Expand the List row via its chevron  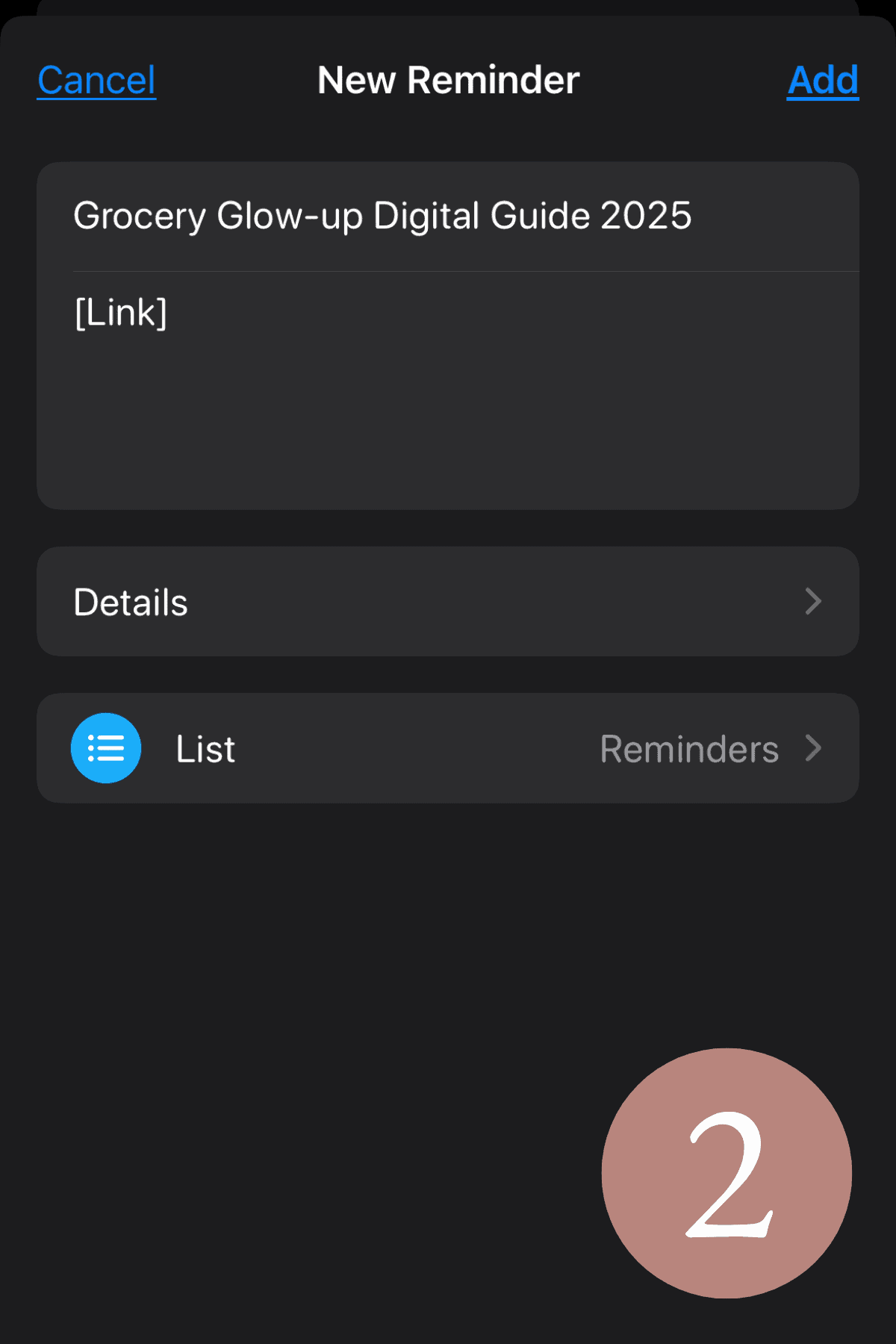[813, 748]
